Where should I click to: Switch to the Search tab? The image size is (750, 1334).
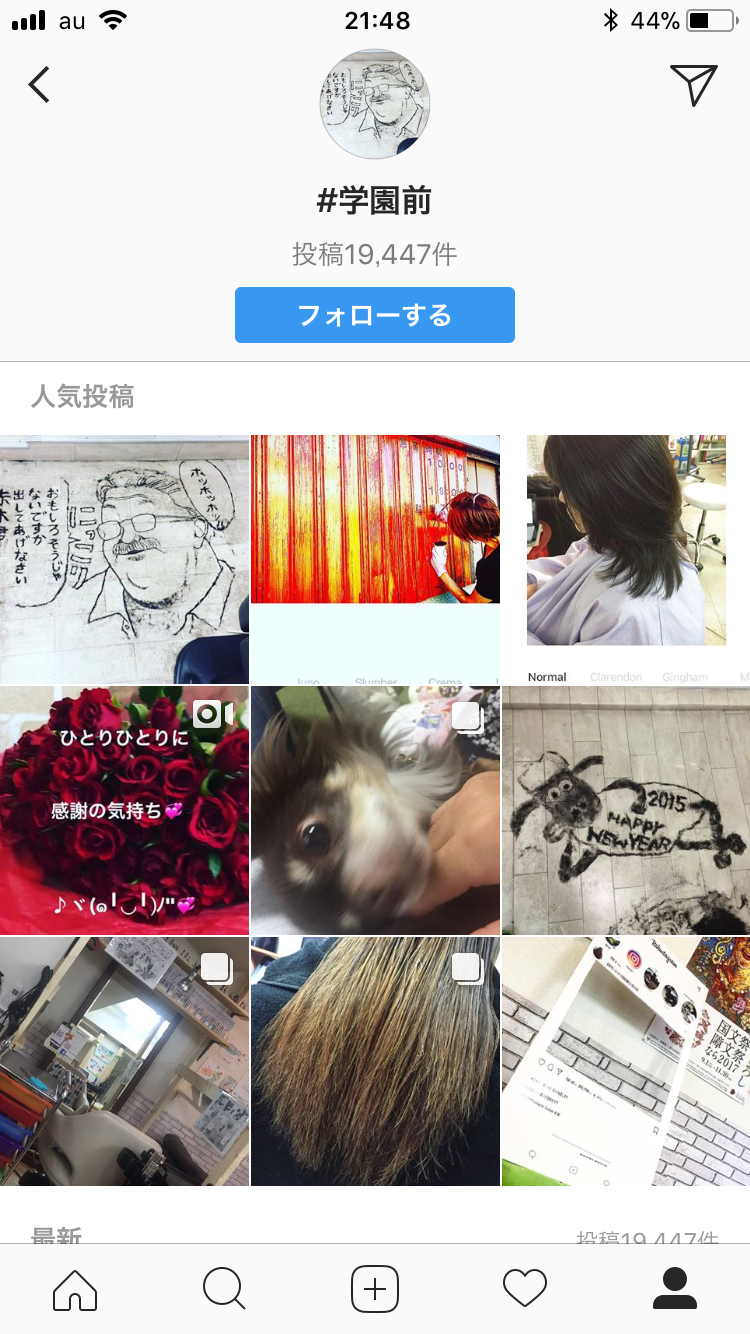tap(224, 1289)
